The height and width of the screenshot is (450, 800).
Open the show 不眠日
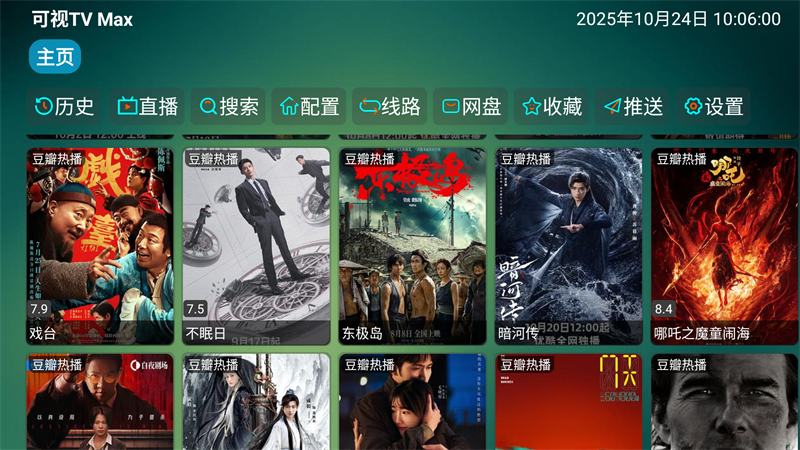click(256, 246)
